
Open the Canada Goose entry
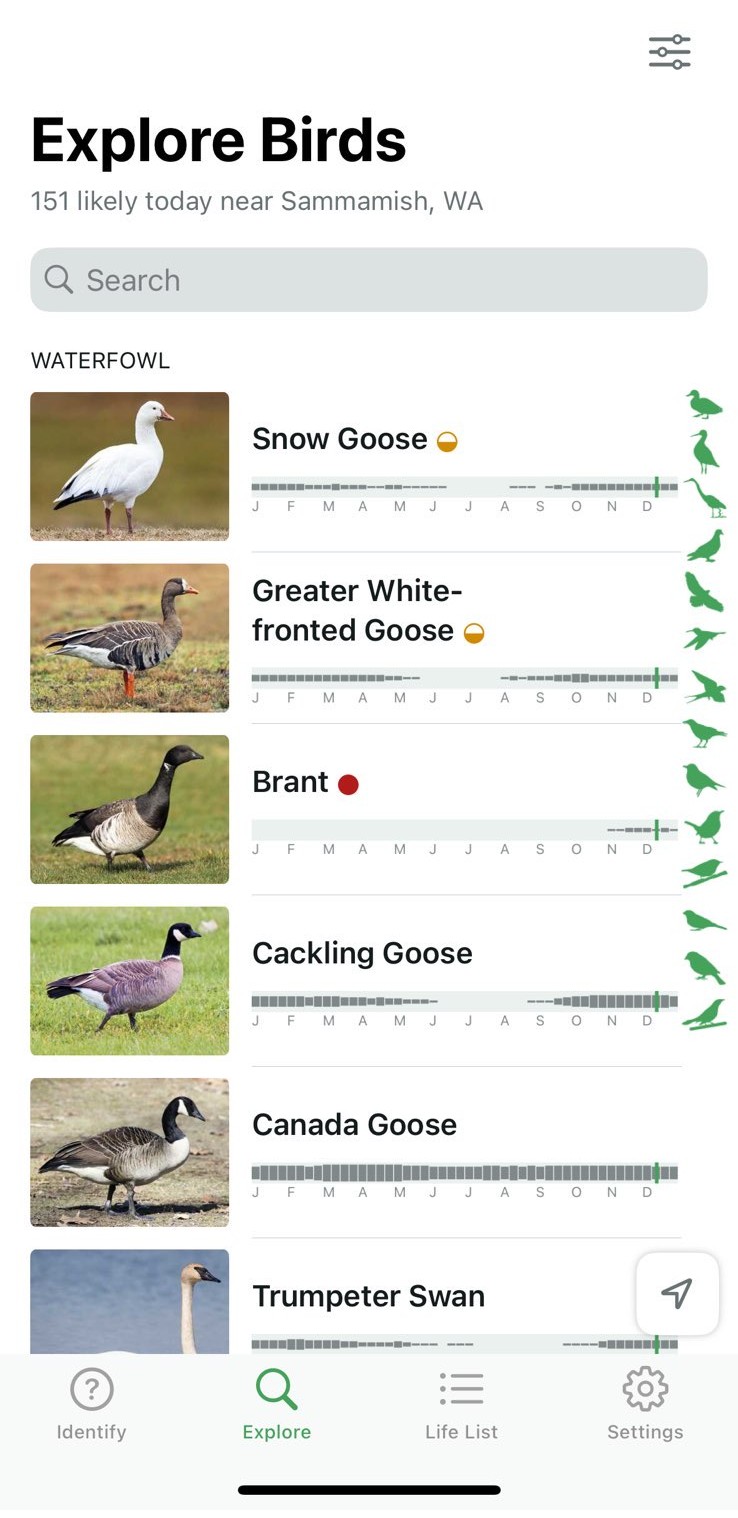click(x=354, y=1125)
